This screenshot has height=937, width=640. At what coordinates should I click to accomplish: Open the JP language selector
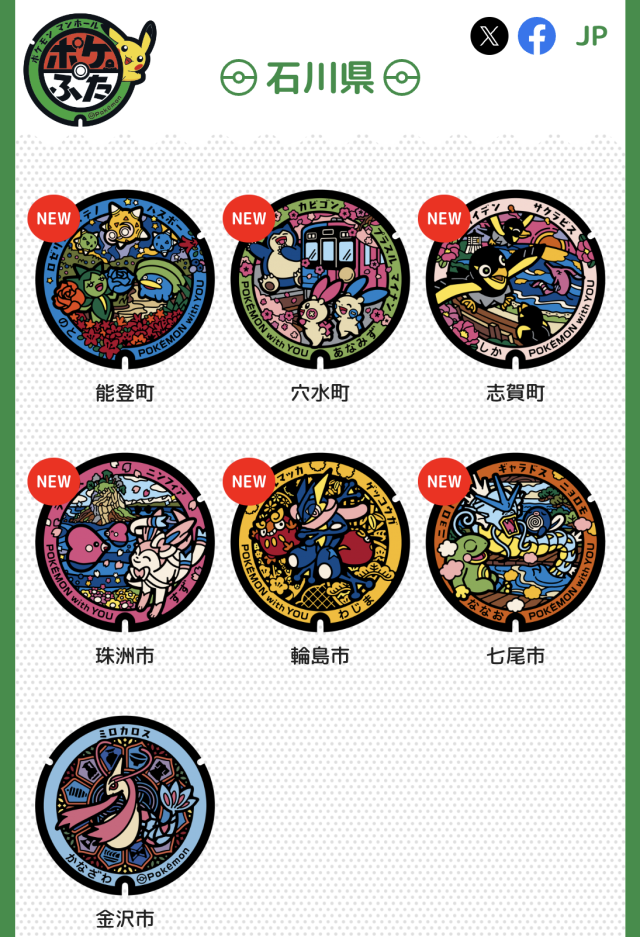pyautogui.click(x=592, y=36)
